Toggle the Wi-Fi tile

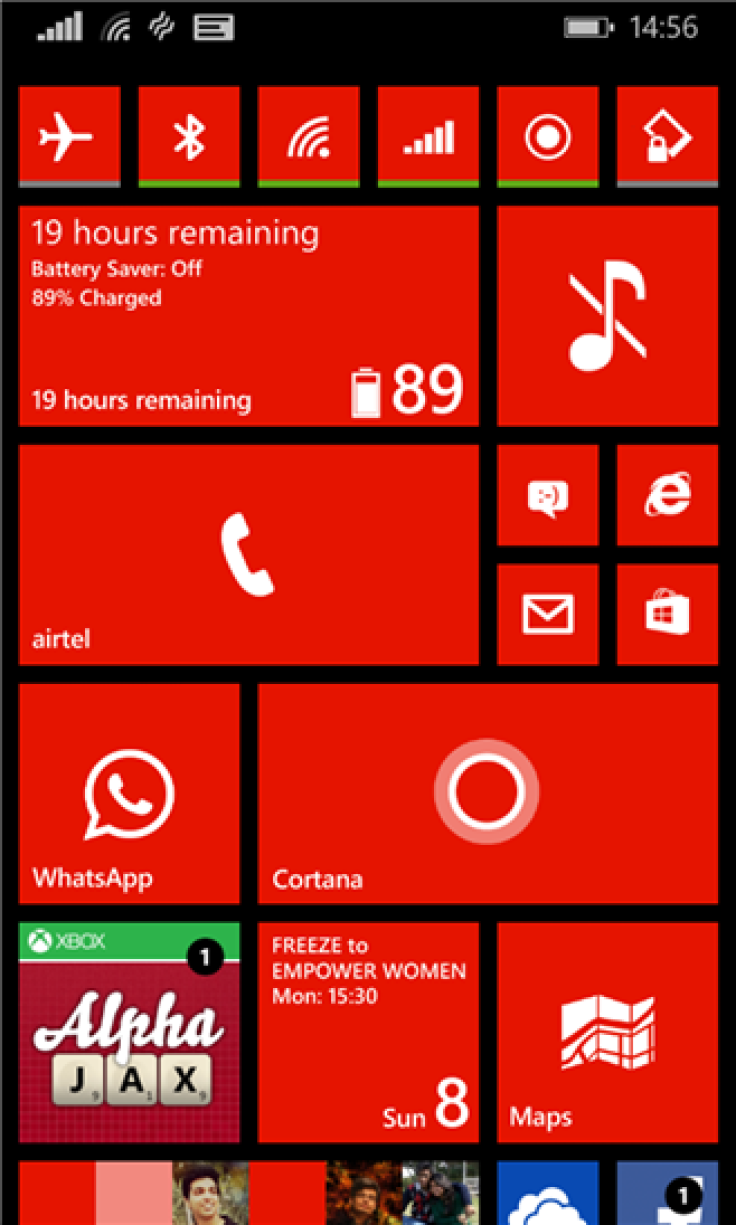308,136
